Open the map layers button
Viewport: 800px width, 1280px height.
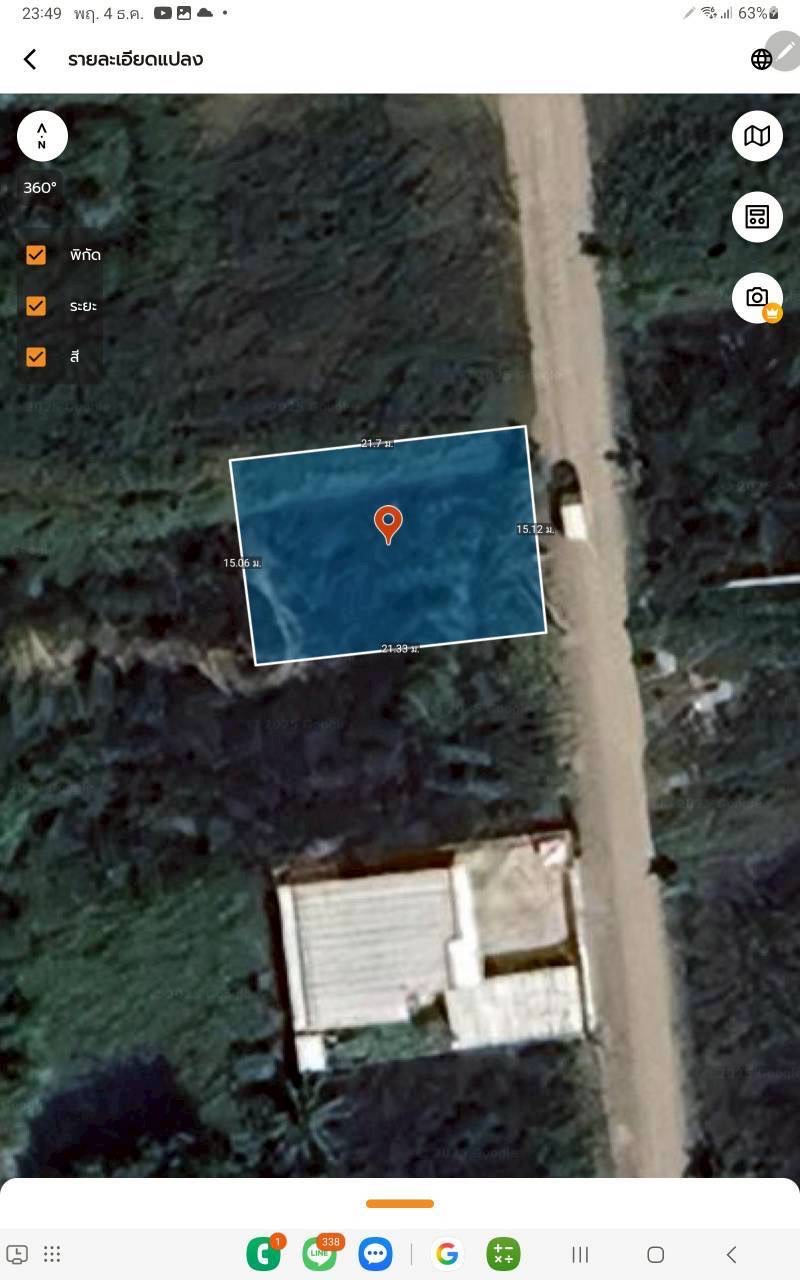[757, 136]
